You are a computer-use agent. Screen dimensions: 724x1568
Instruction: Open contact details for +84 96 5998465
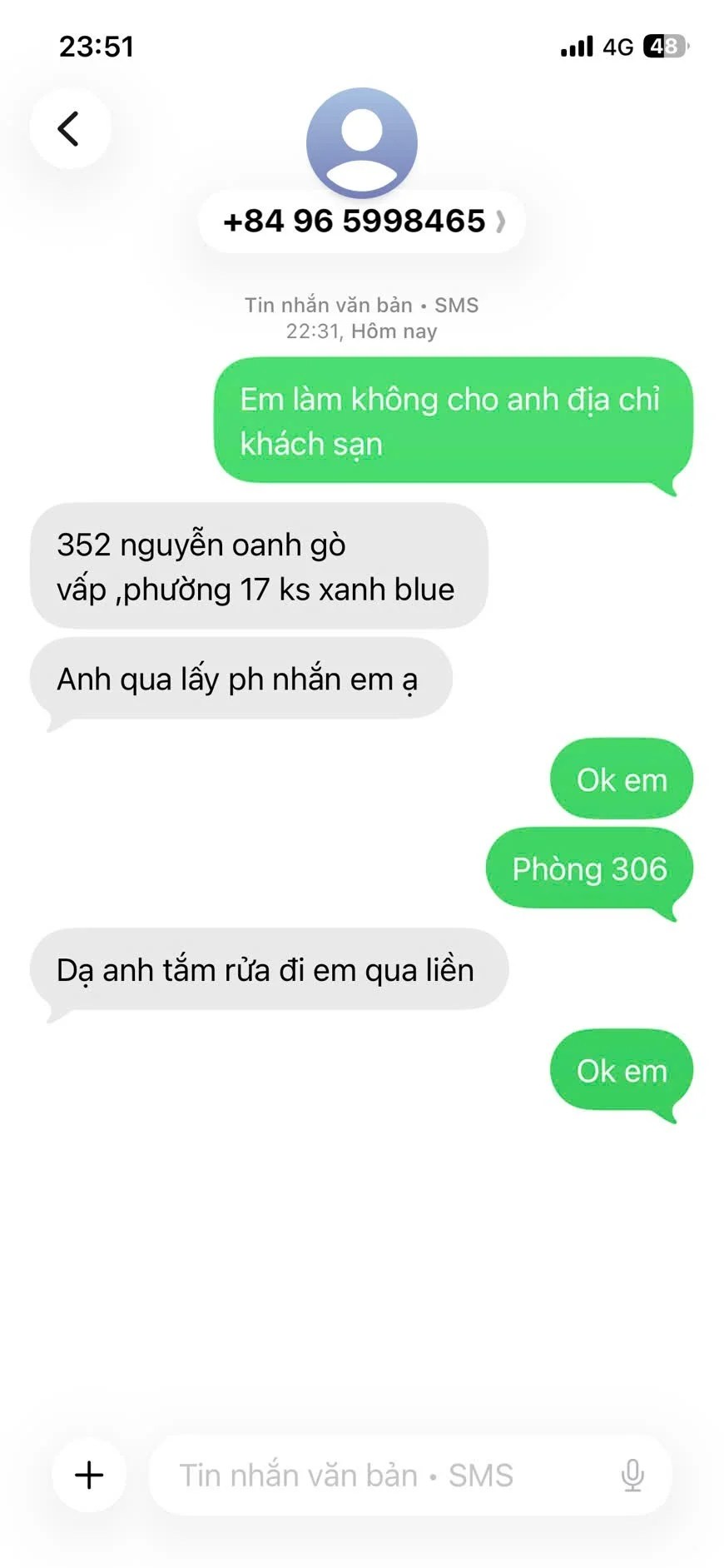(362, 222)
